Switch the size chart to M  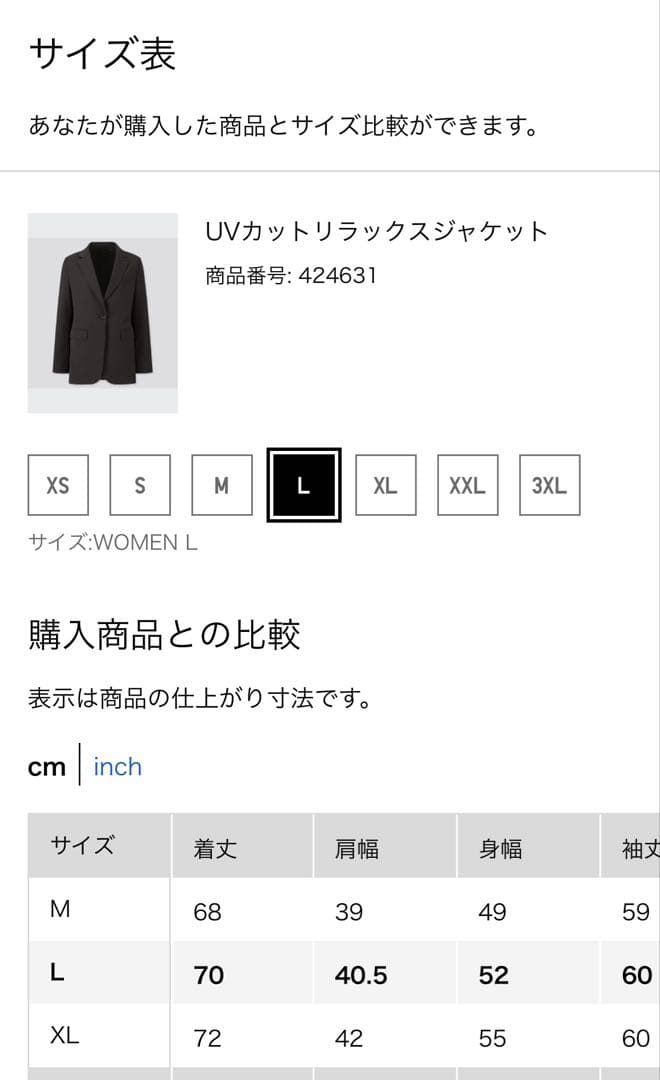coord(222,485)
